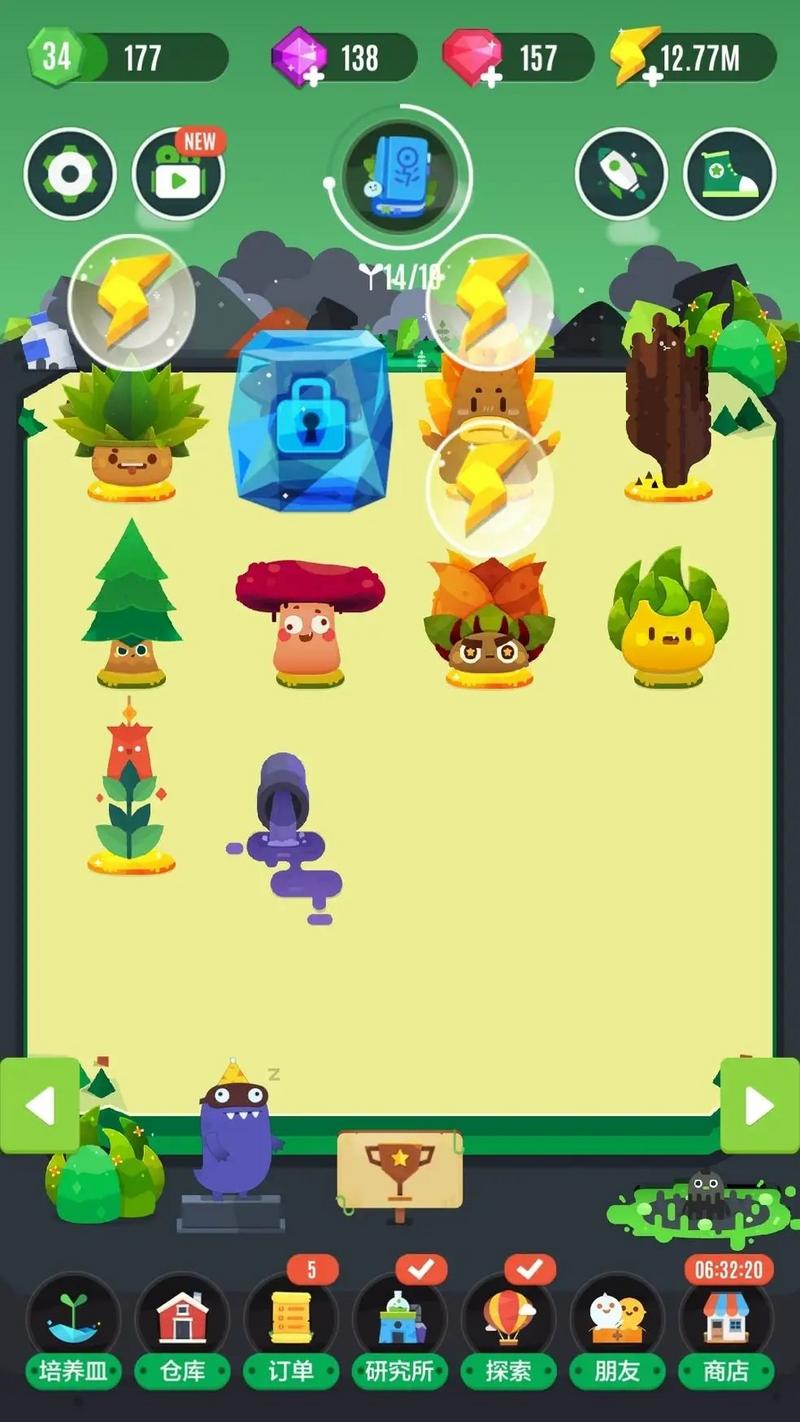Unlock the frozen blue ice block
The width and height of the screenshot is (800, 1422).
tap(309, 420)
